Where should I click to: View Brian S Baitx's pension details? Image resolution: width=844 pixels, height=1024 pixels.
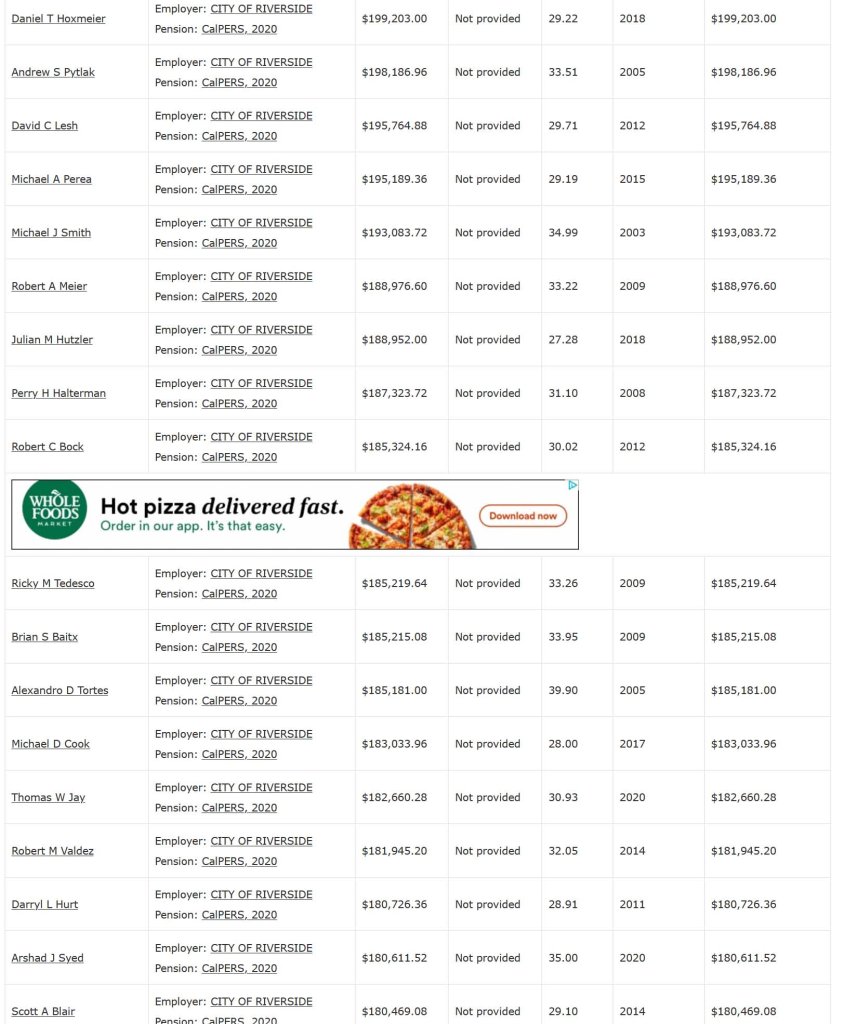pyautogui.click(x=44, y=637)
